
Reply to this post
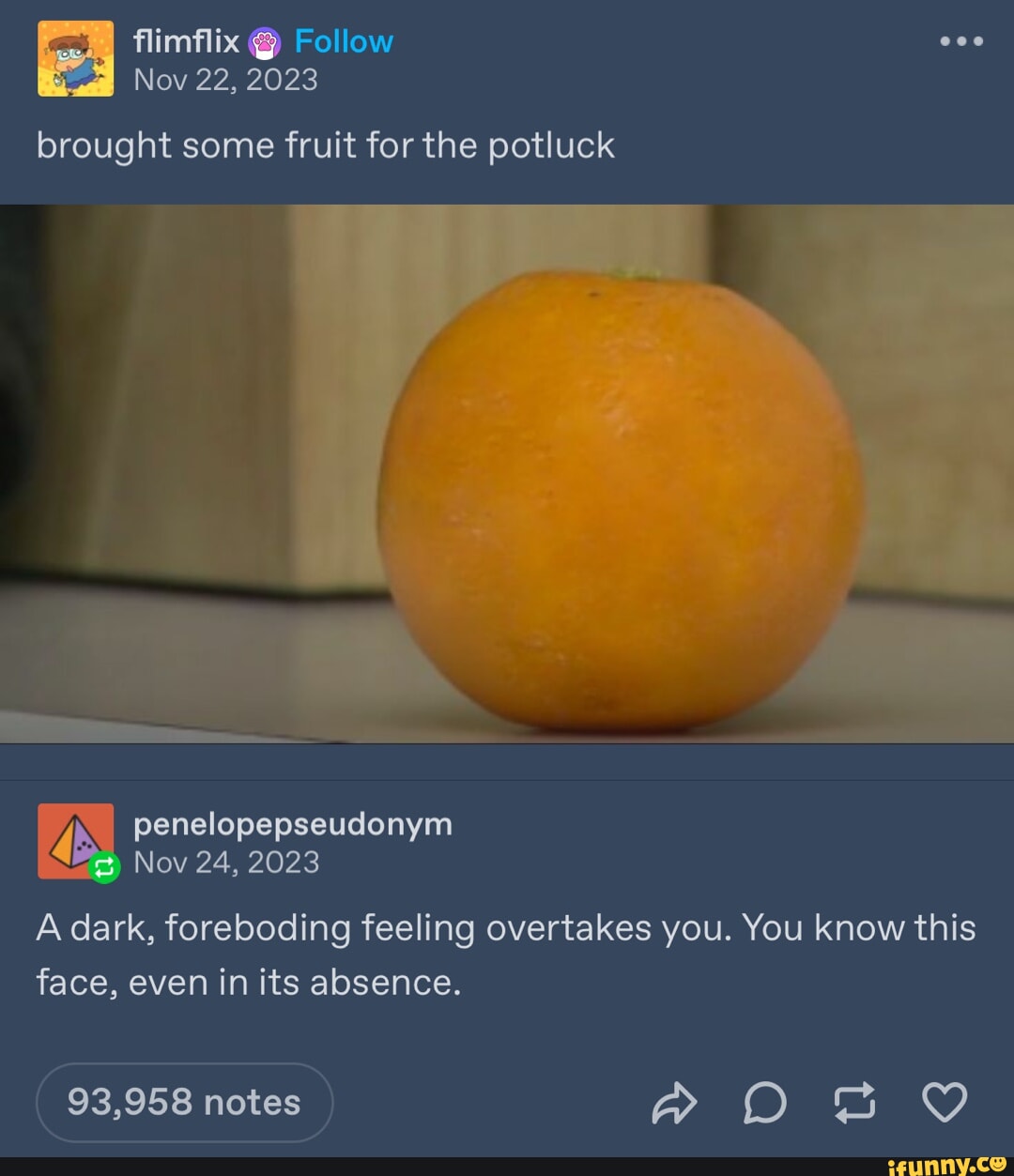(x=764, y=1102)
